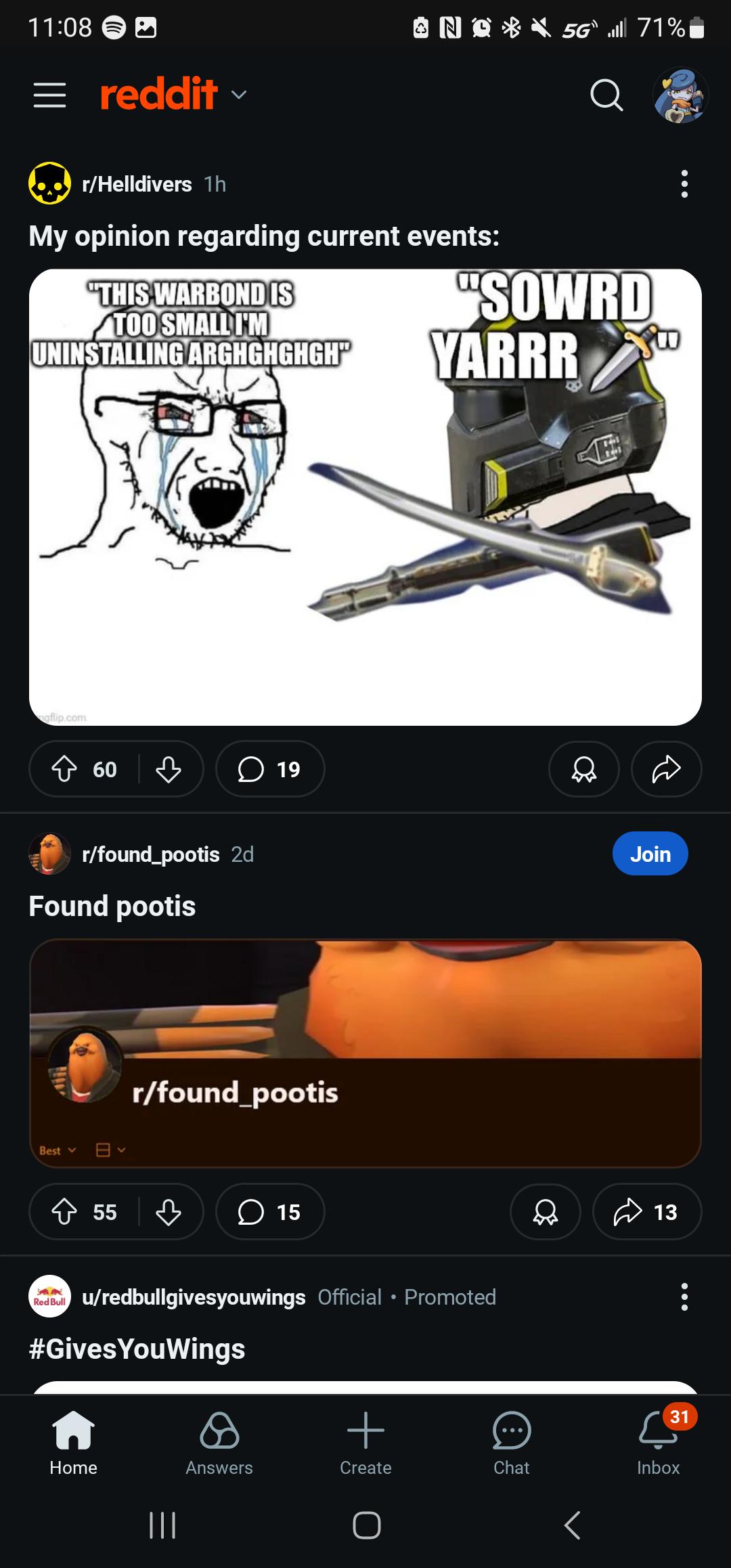The height and width of the screenshot is (1568, 731).
Task: Open overflow menu on the Helldivers post
Action: [684, 184]
